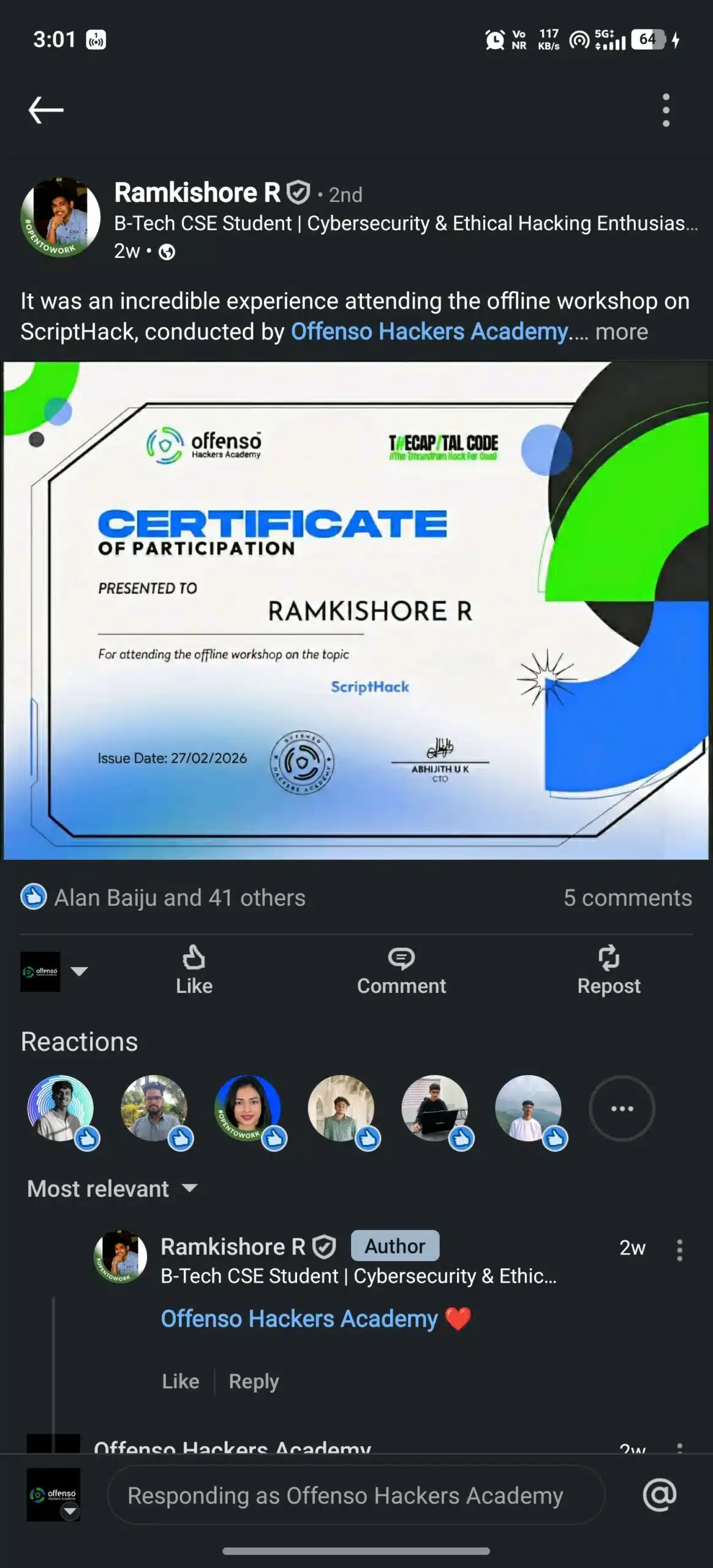Tap the Offenso Hackers Academy mention in comment
713x1568 pixels.
[x=299, y=1318]
